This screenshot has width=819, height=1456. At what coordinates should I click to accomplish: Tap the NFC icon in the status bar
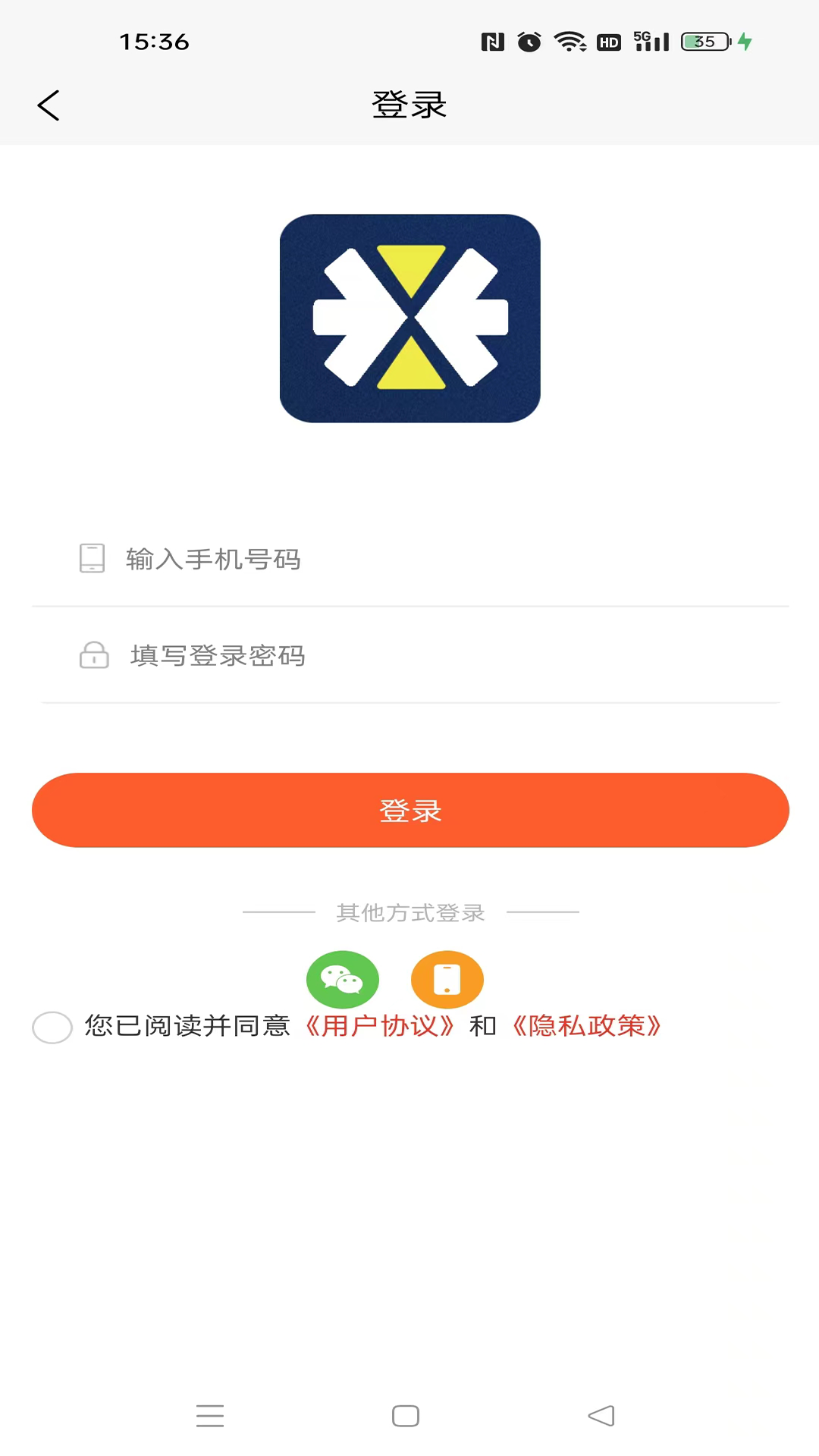pos(493,42)
